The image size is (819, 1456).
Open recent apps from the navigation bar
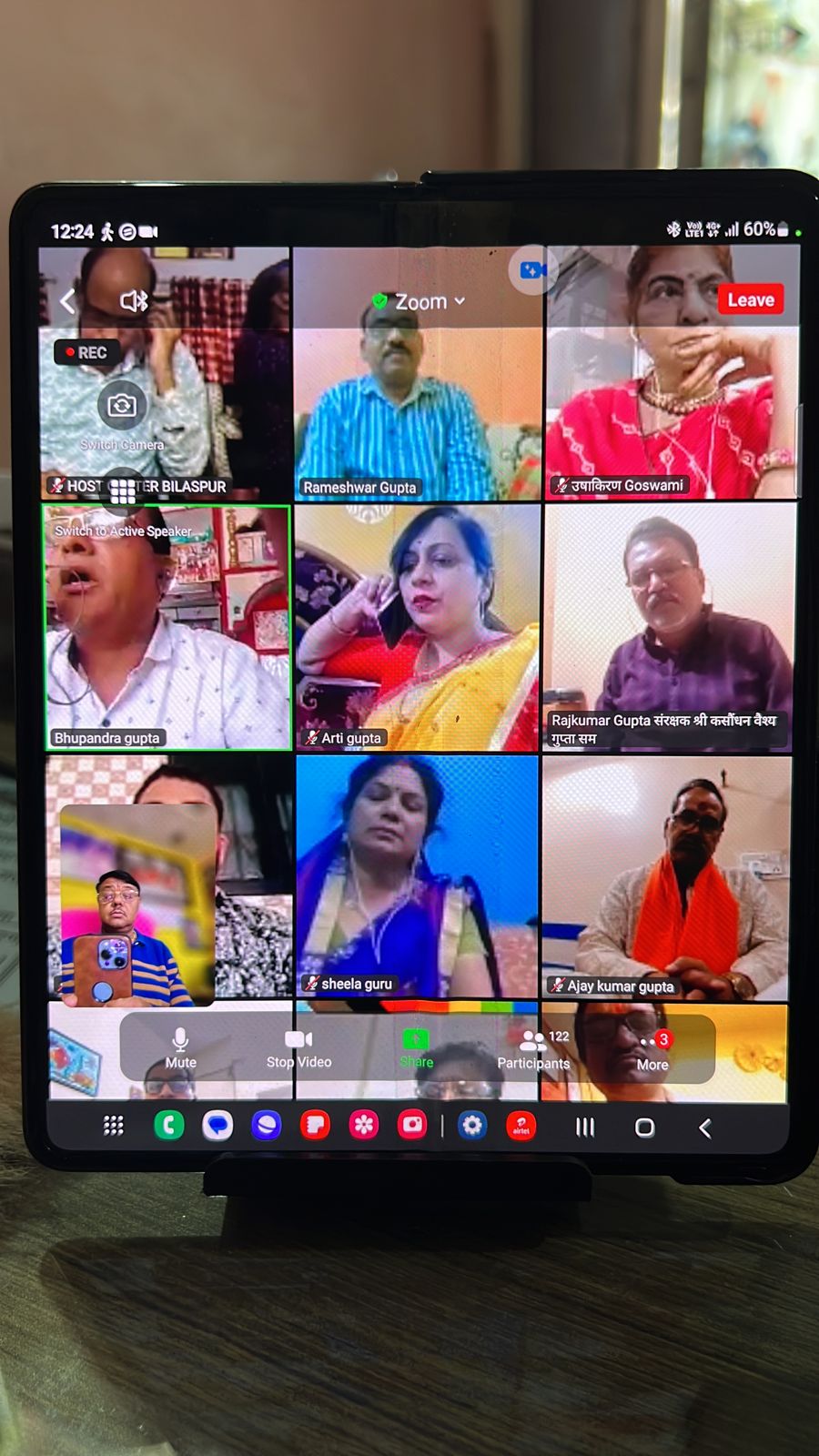(x=584, y=1127)
